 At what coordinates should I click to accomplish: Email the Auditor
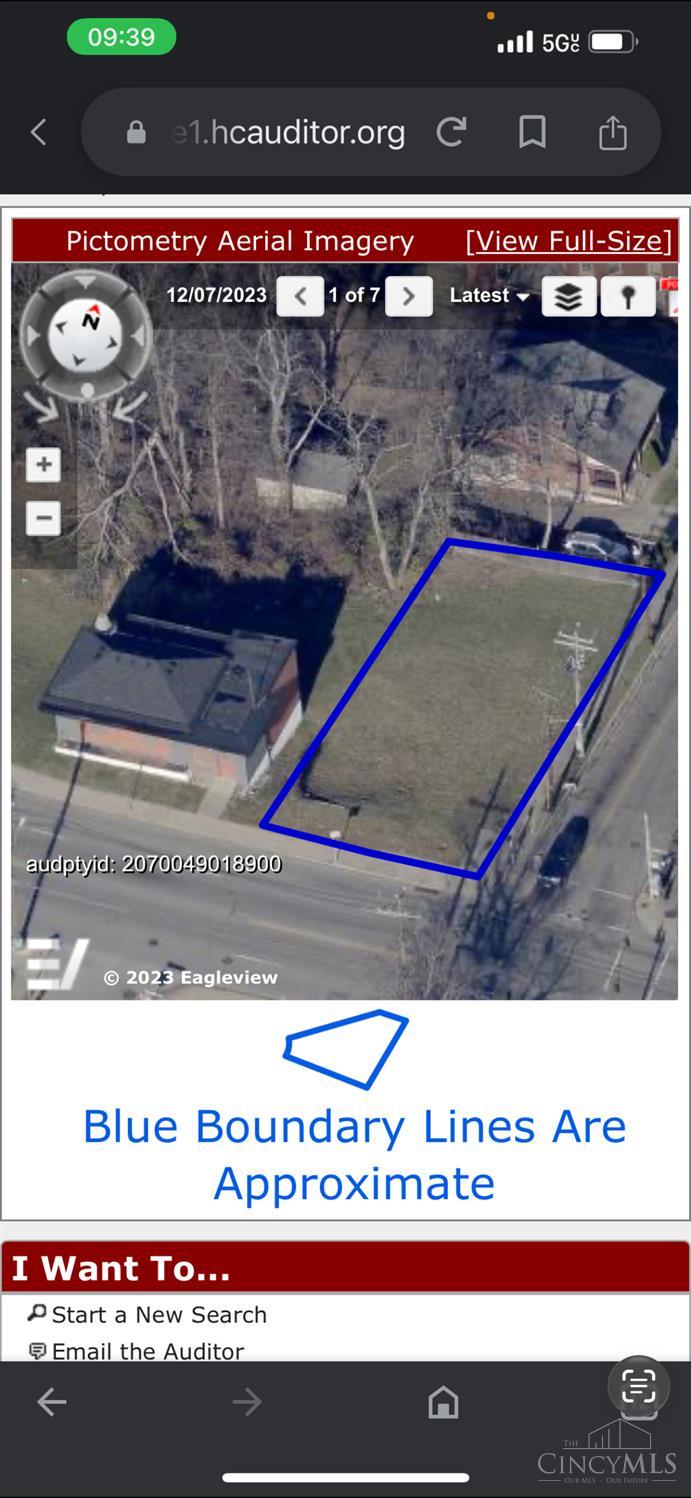(148, 1351)
